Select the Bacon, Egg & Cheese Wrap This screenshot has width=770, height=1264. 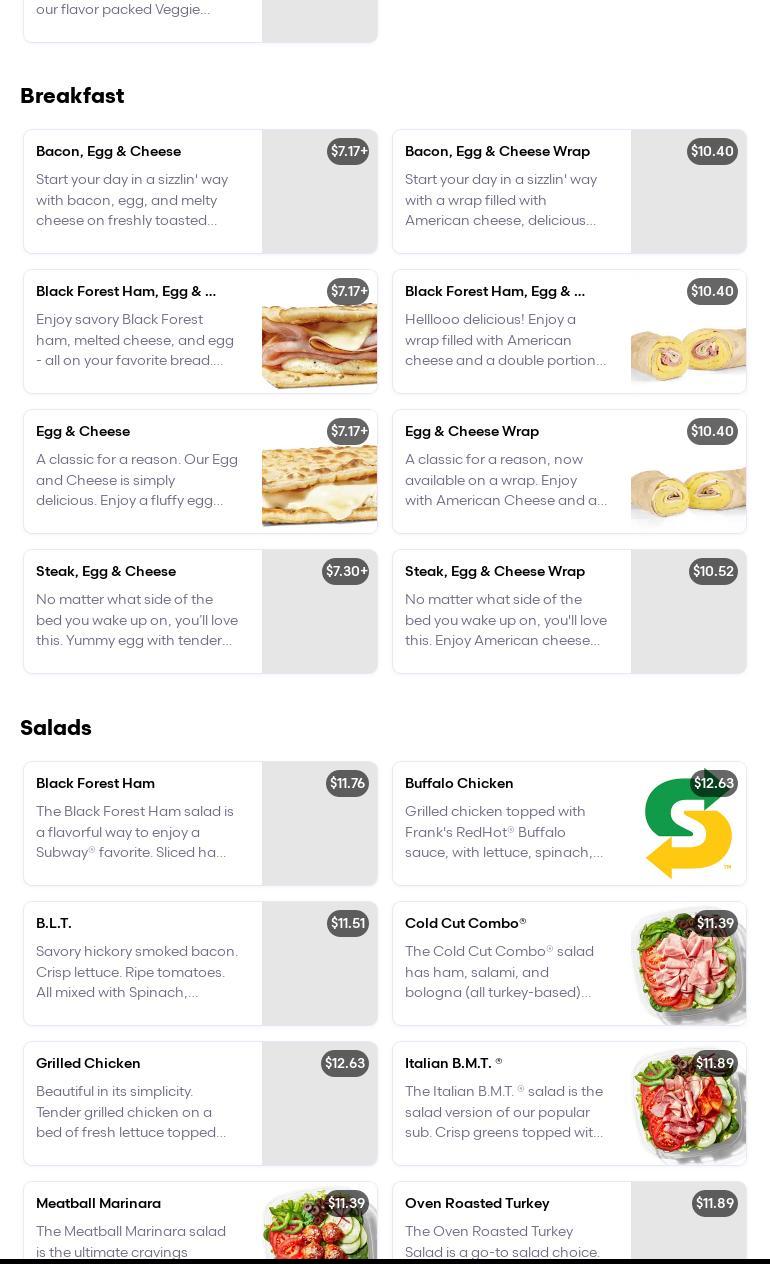pos(569,191)
